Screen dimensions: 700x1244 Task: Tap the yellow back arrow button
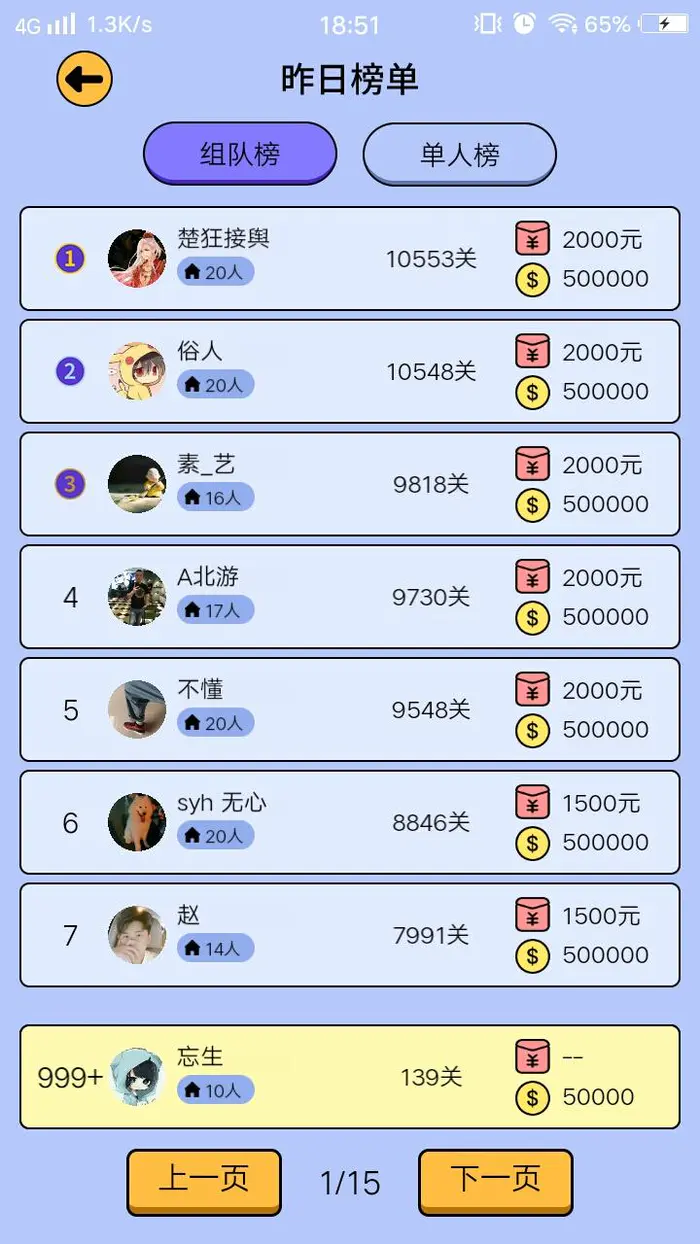point(84,79)
